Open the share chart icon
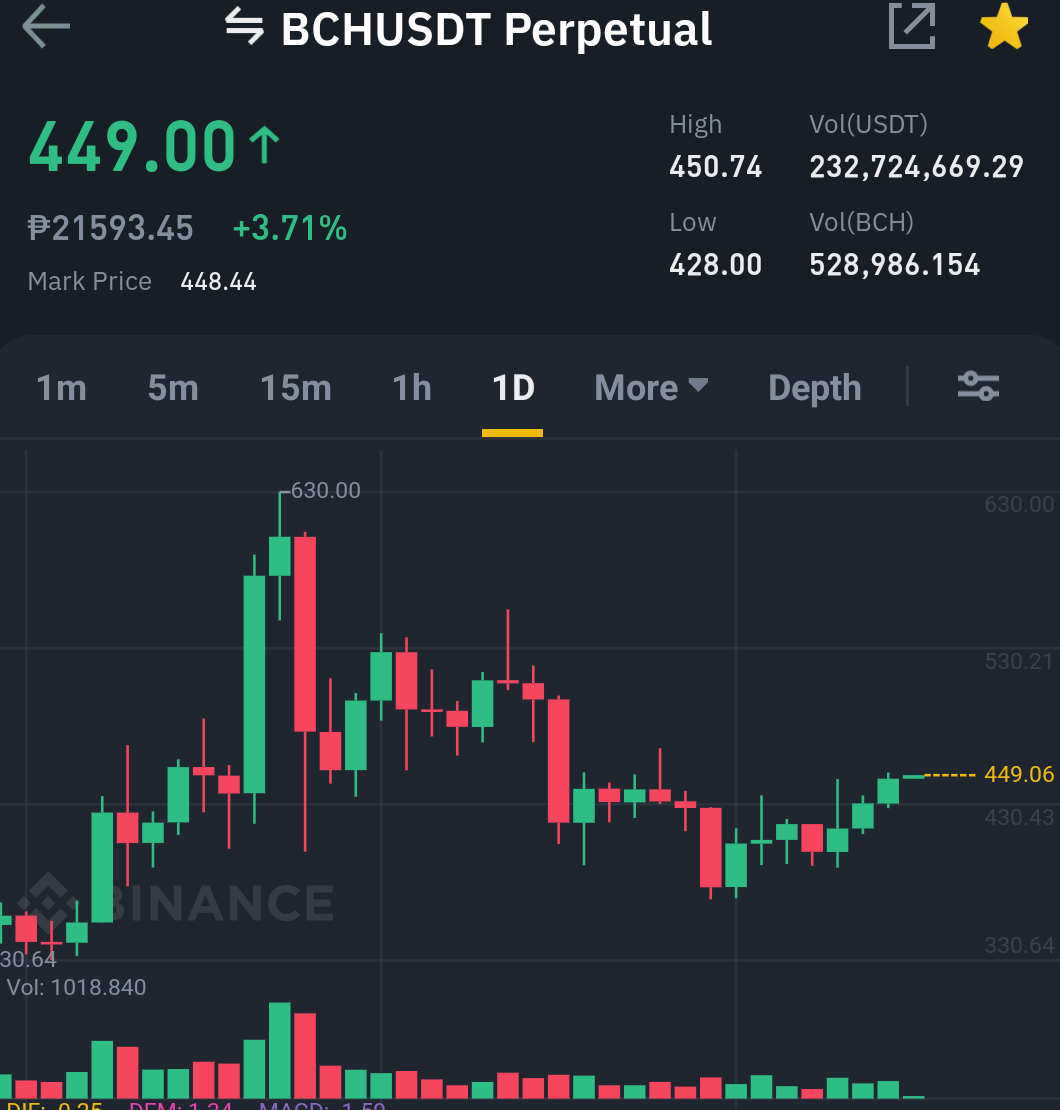The image size is (1060, 1110). [912, 27]
